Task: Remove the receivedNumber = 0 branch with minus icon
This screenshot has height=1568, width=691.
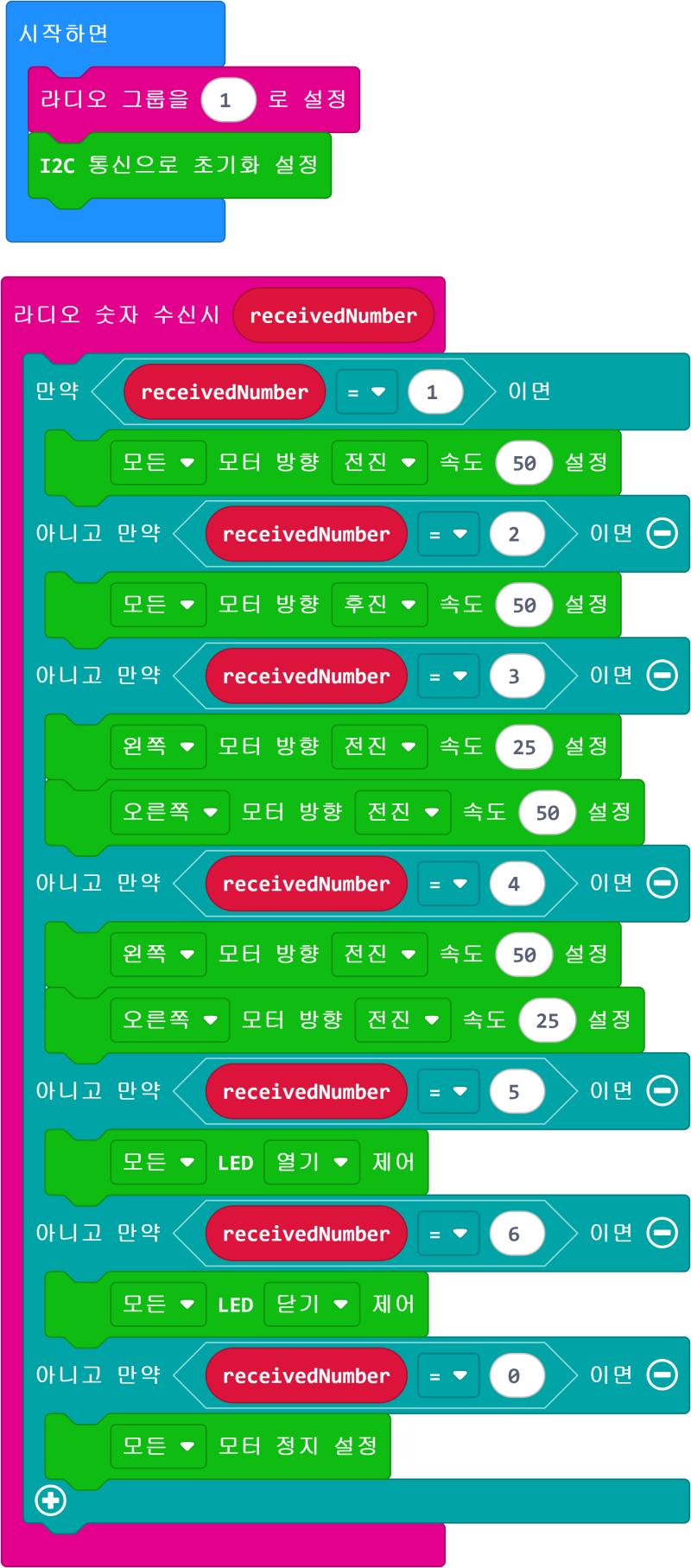Action: coord(662,1375)
